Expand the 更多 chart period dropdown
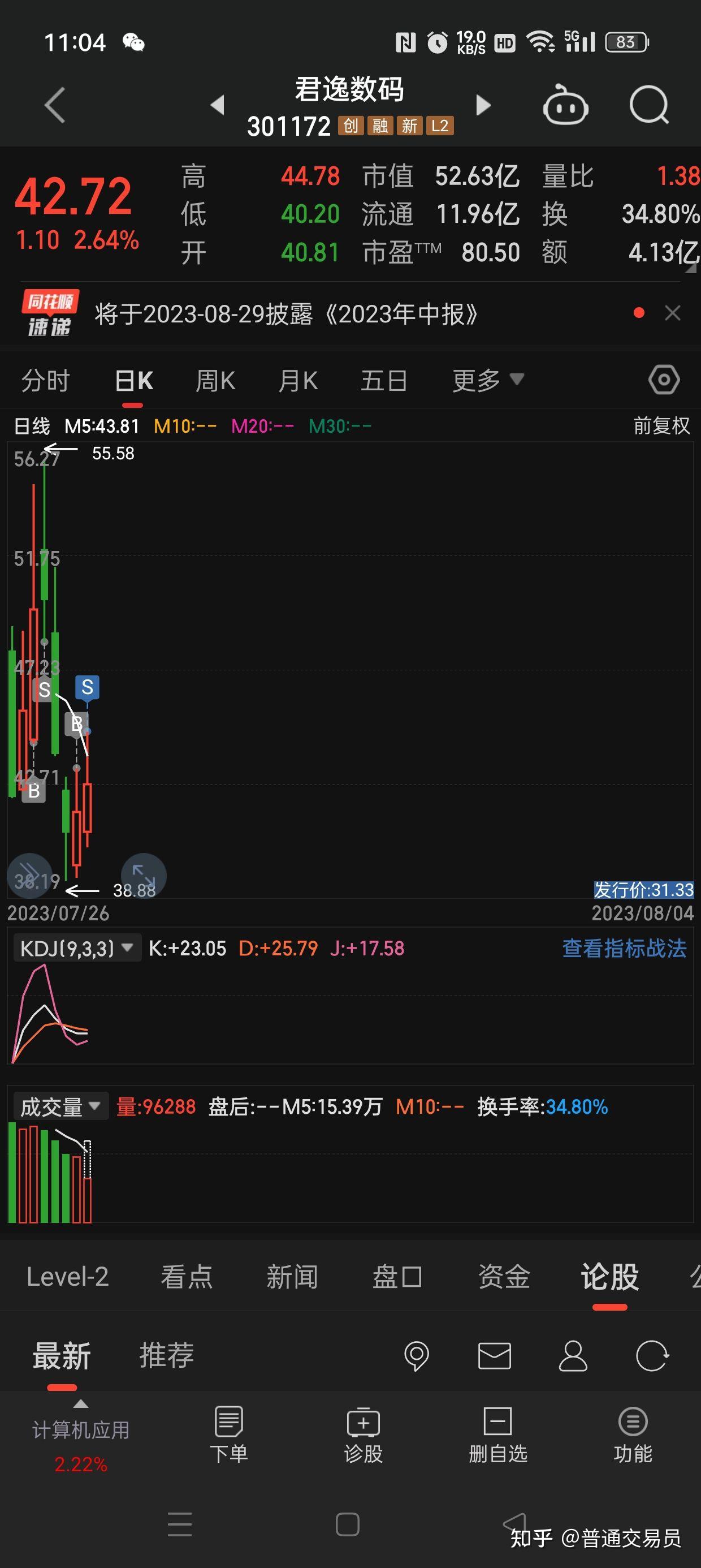 point(488,381)
